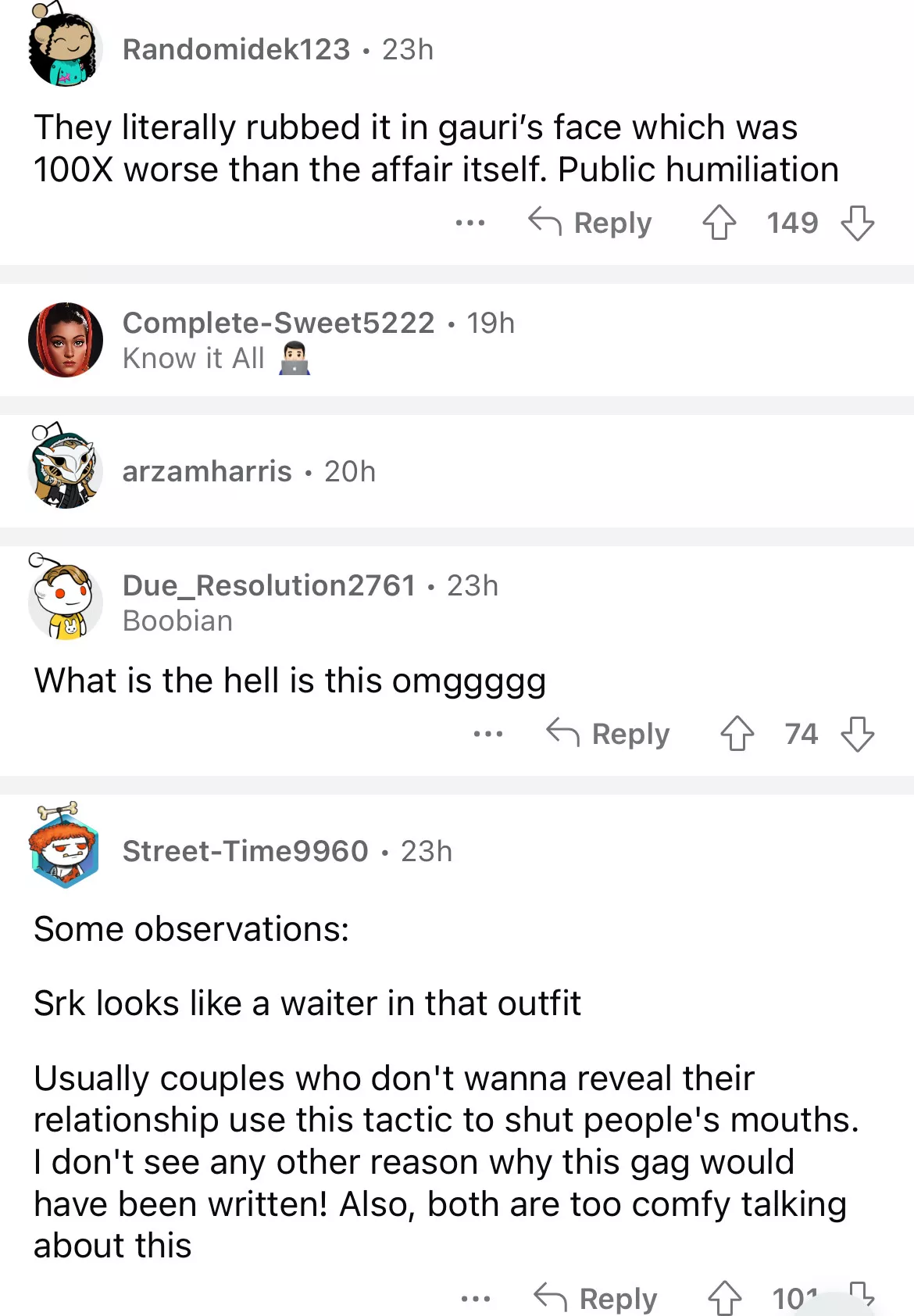914x1316 pixels.
Task: Open more options on Street-Time9960's comment
Action: pos(476,1299)
